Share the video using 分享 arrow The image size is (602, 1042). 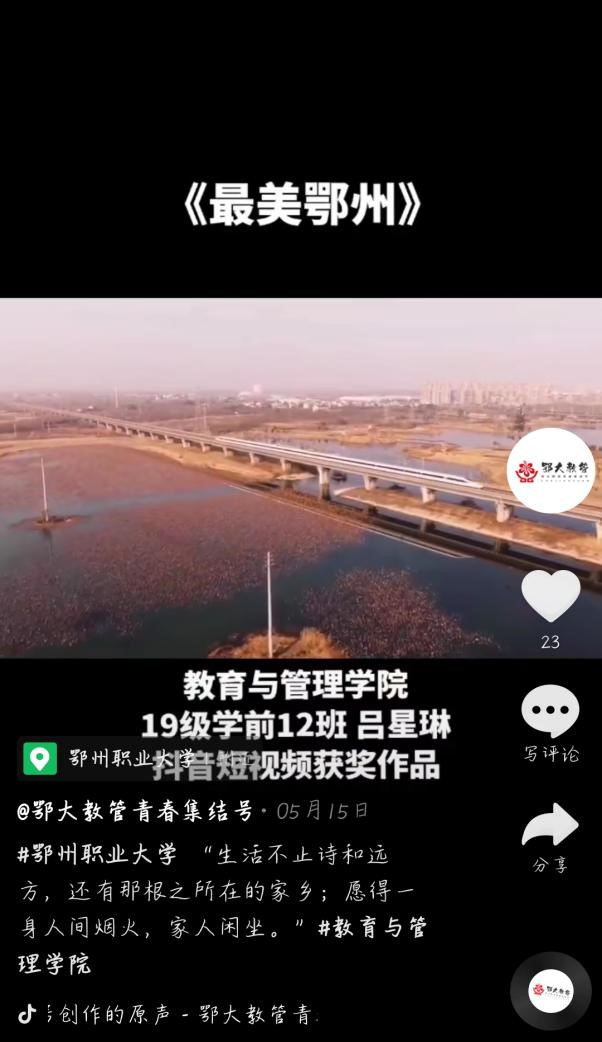click(x=550, y=826)
